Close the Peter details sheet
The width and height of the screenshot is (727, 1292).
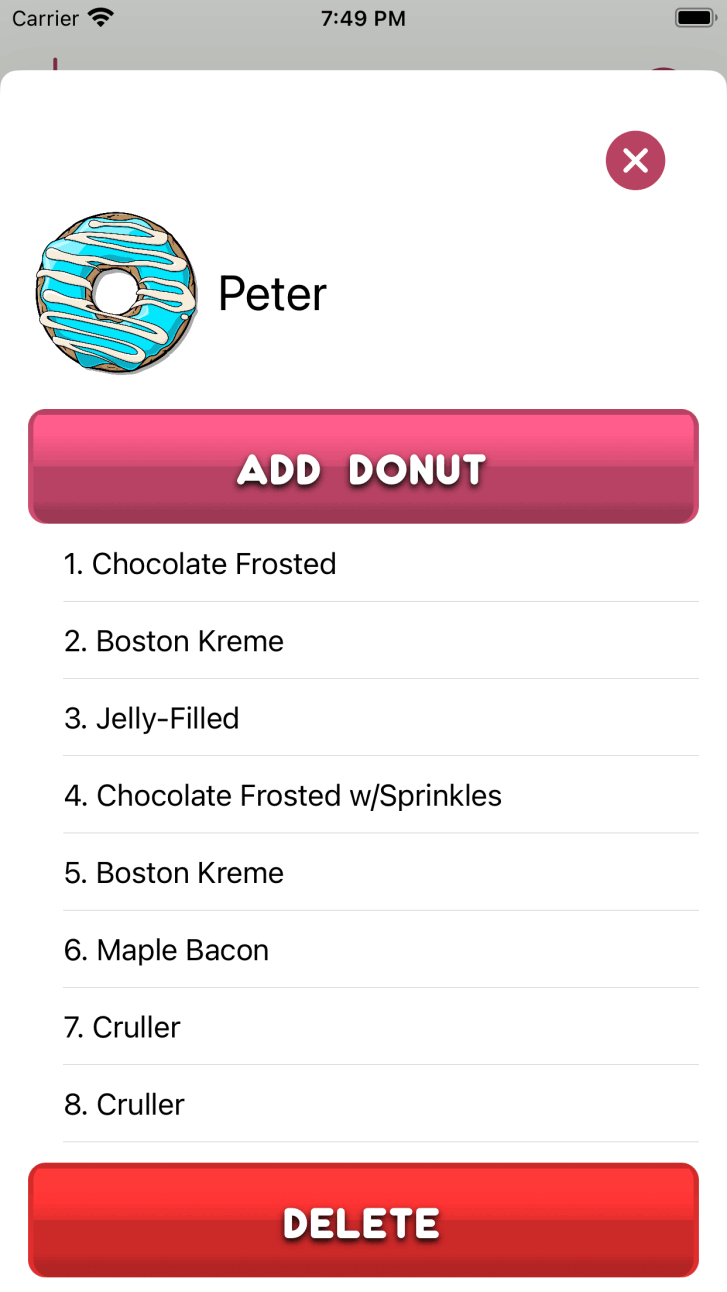click(635, 160)
